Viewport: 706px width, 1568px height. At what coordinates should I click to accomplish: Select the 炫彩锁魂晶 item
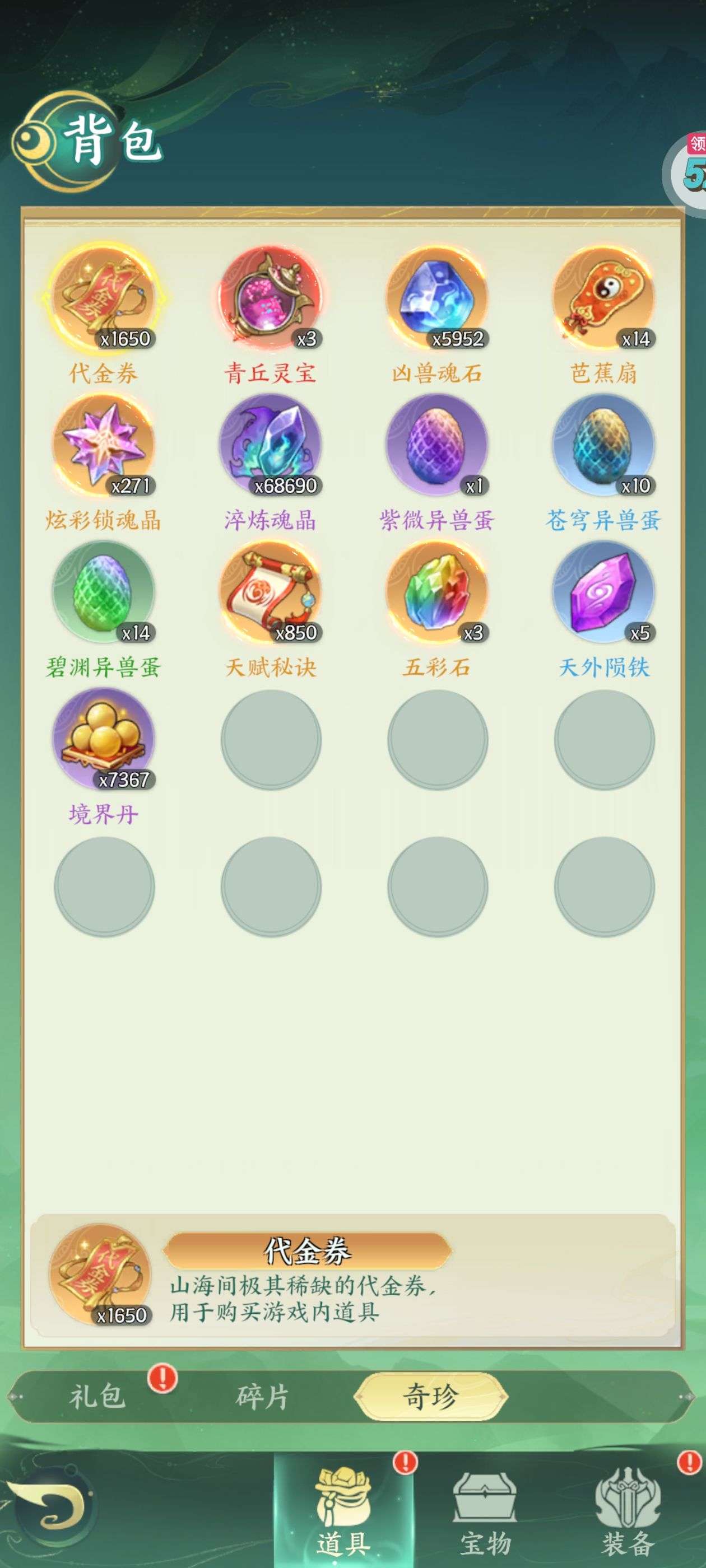(104, 446)
